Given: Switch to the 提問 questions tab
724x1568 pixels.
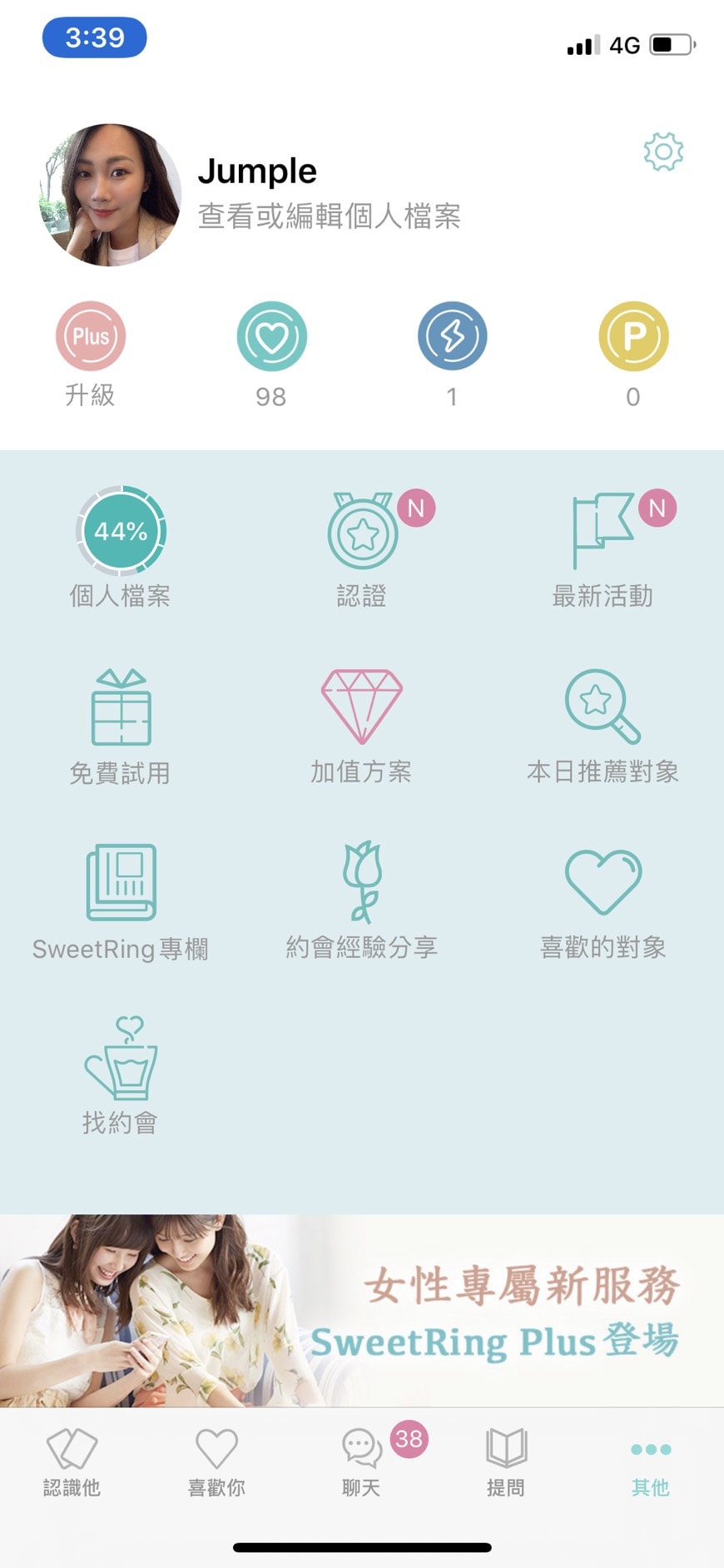Looking at the screenshot, I should coord(506,1461).
